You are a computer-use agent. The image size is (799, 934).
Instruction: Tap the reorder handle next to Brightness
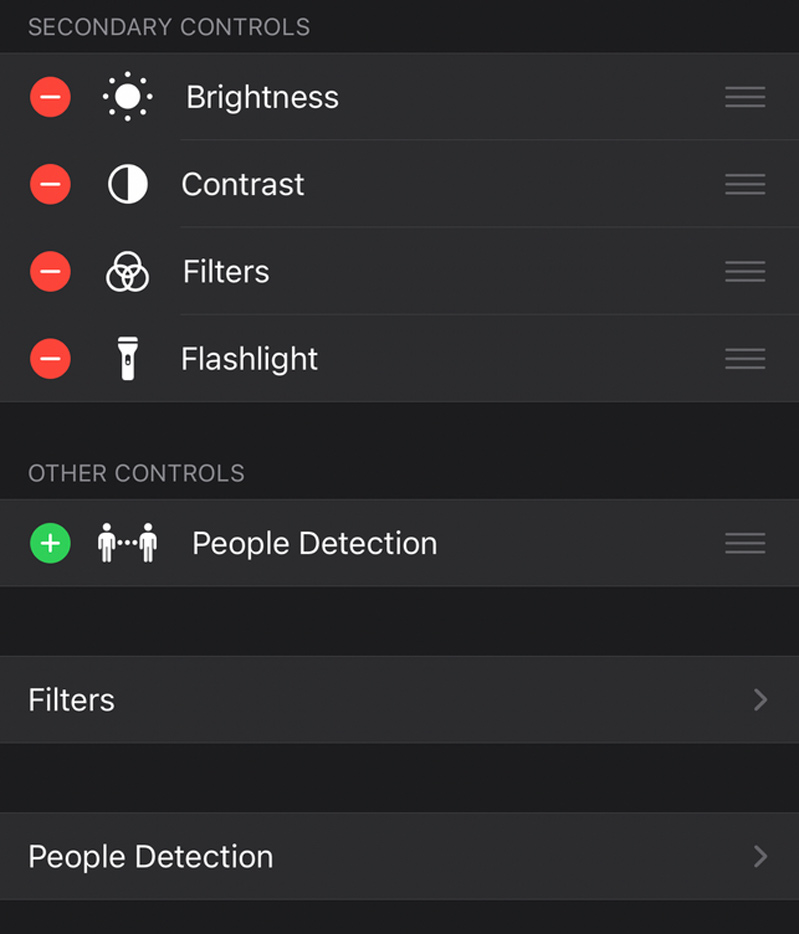coord(745,97)
